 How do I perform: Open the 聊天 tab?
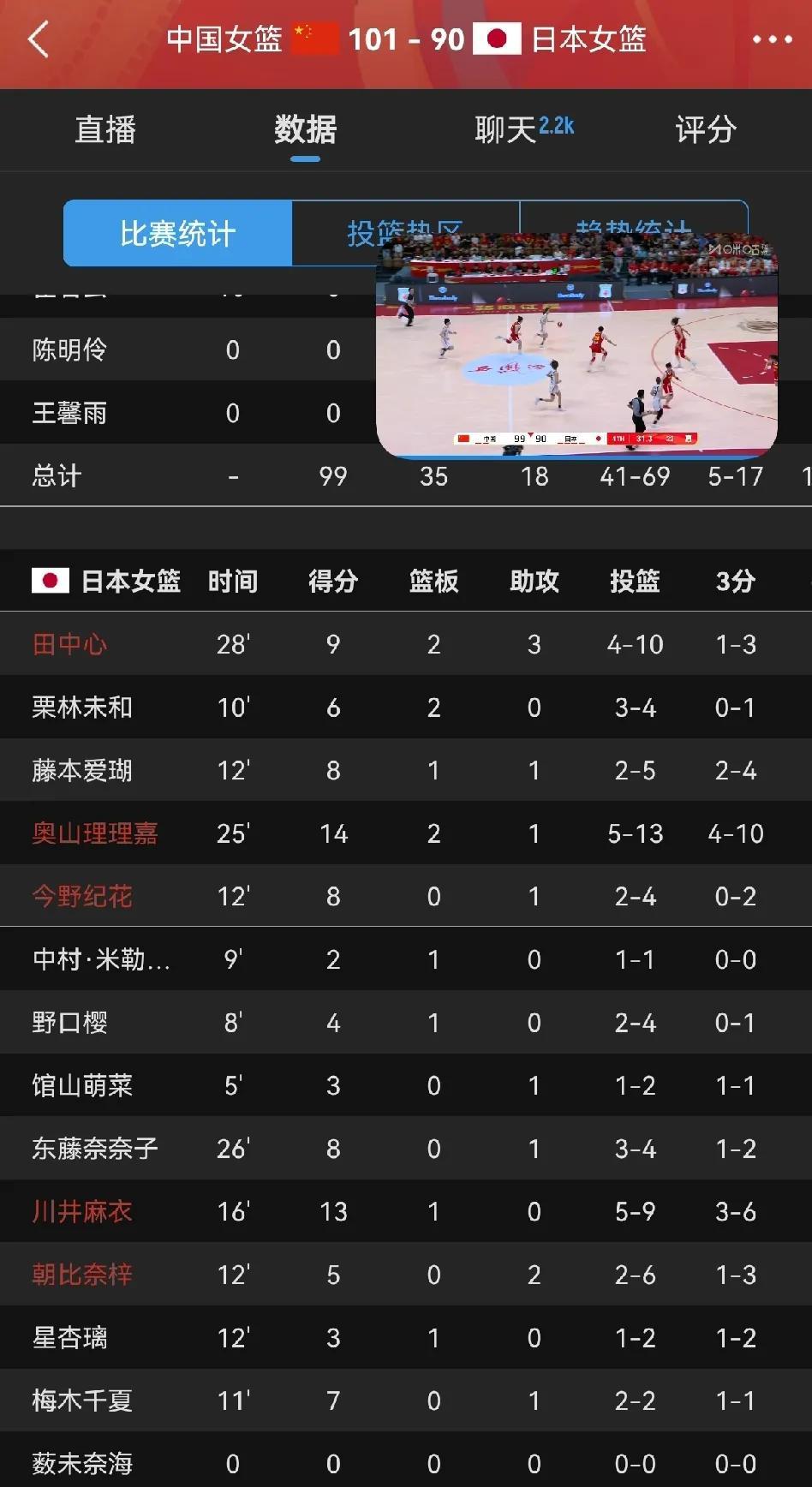pyautogui.click(x=523, y=130)
